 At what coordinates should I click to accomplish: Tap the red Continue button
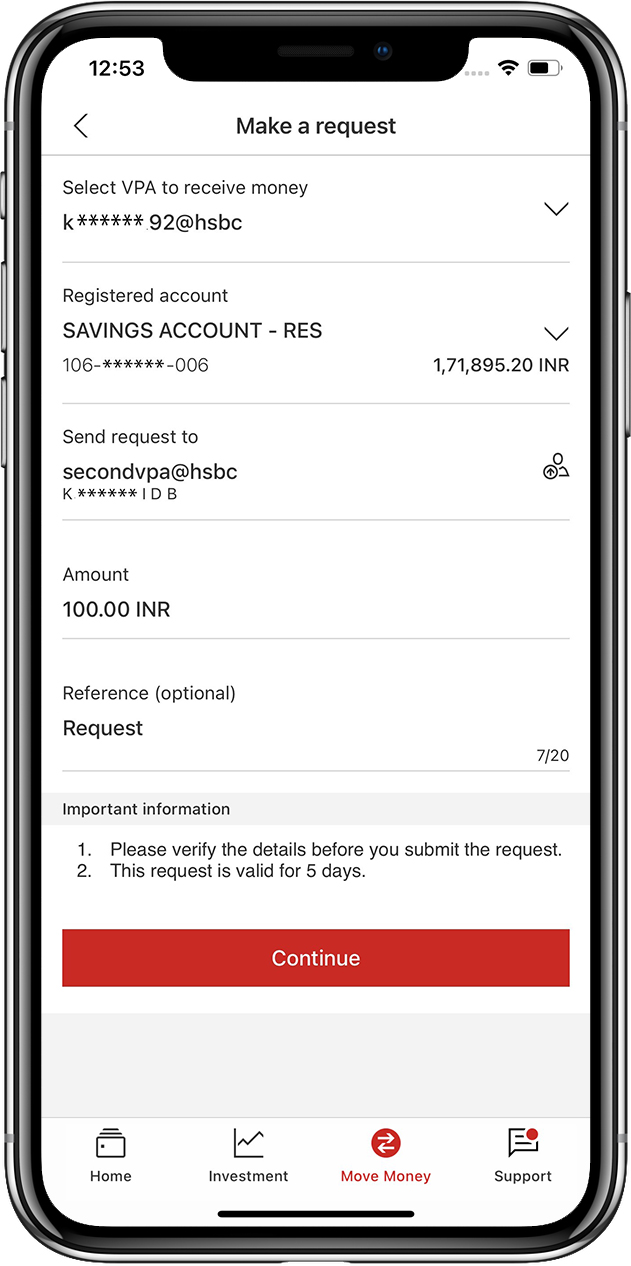[x=315, y=958]
